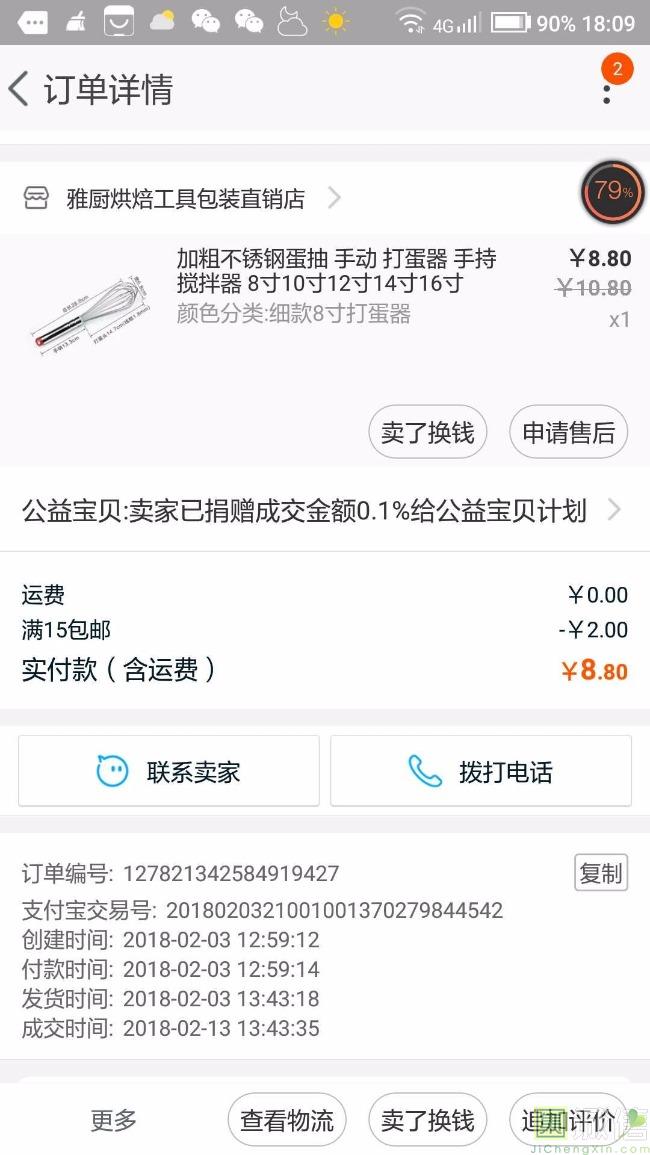The width and height of the screenshot is (650, 1155).
Task: Add a follow-up review via 追加评价
Action: (x=568, y=1121)
